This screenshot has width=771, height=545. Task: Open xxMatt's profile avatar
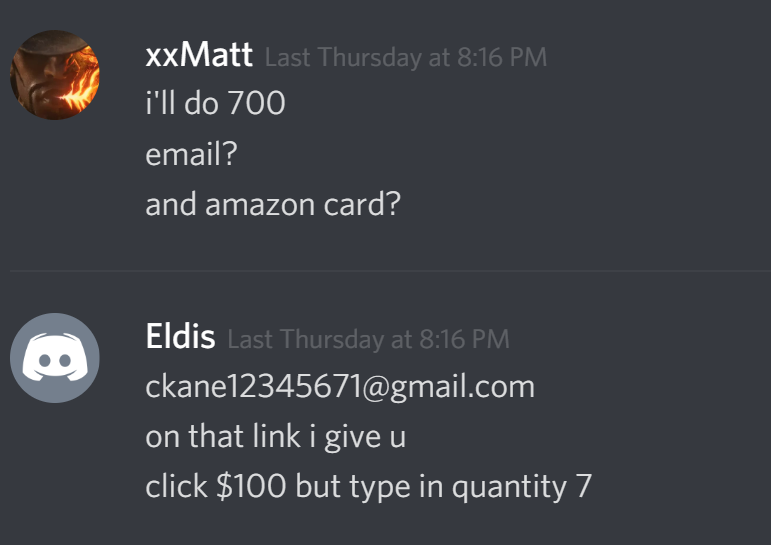tap(55, 75)
